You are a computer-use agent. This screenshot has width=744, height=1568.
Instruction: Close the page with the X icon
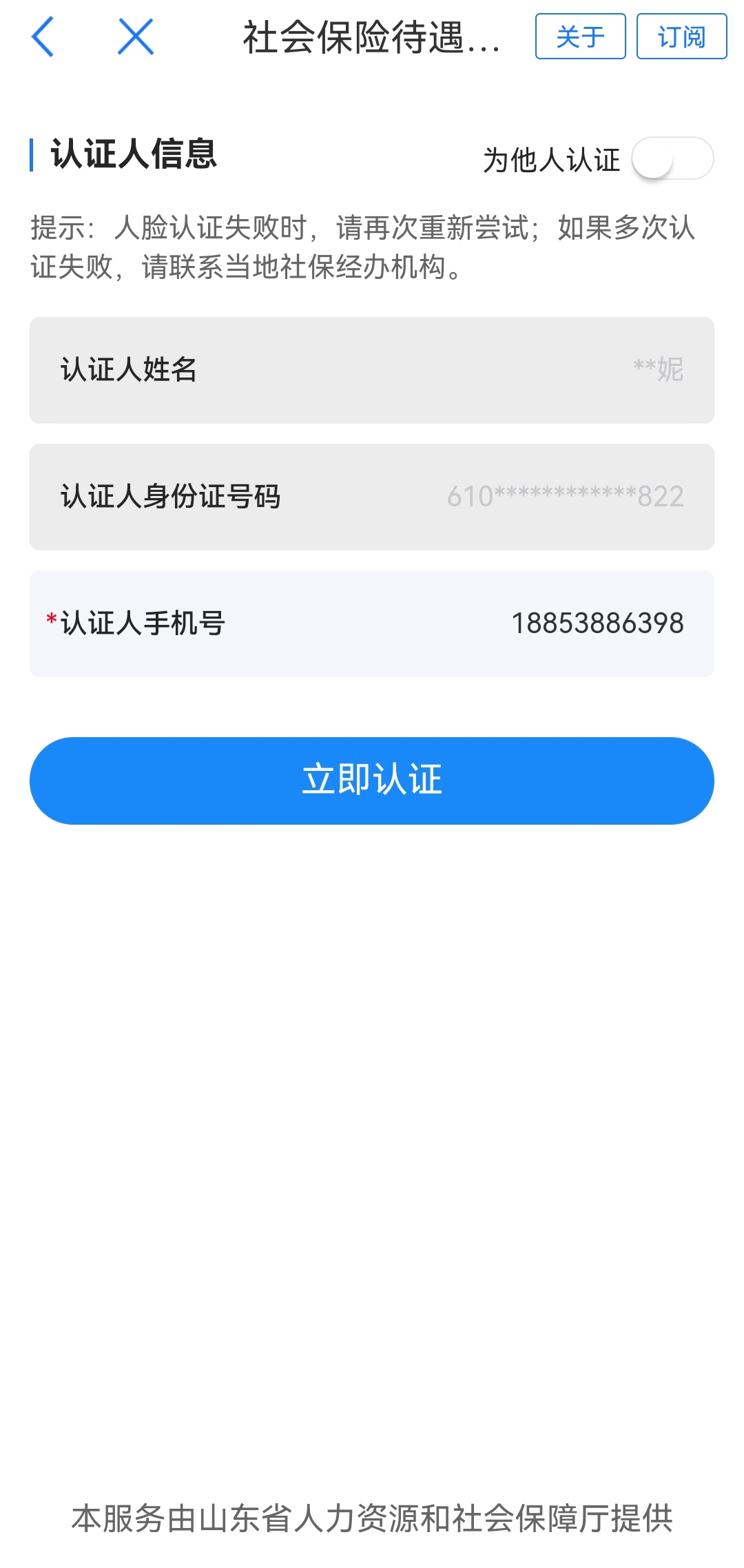pos(136,37)
